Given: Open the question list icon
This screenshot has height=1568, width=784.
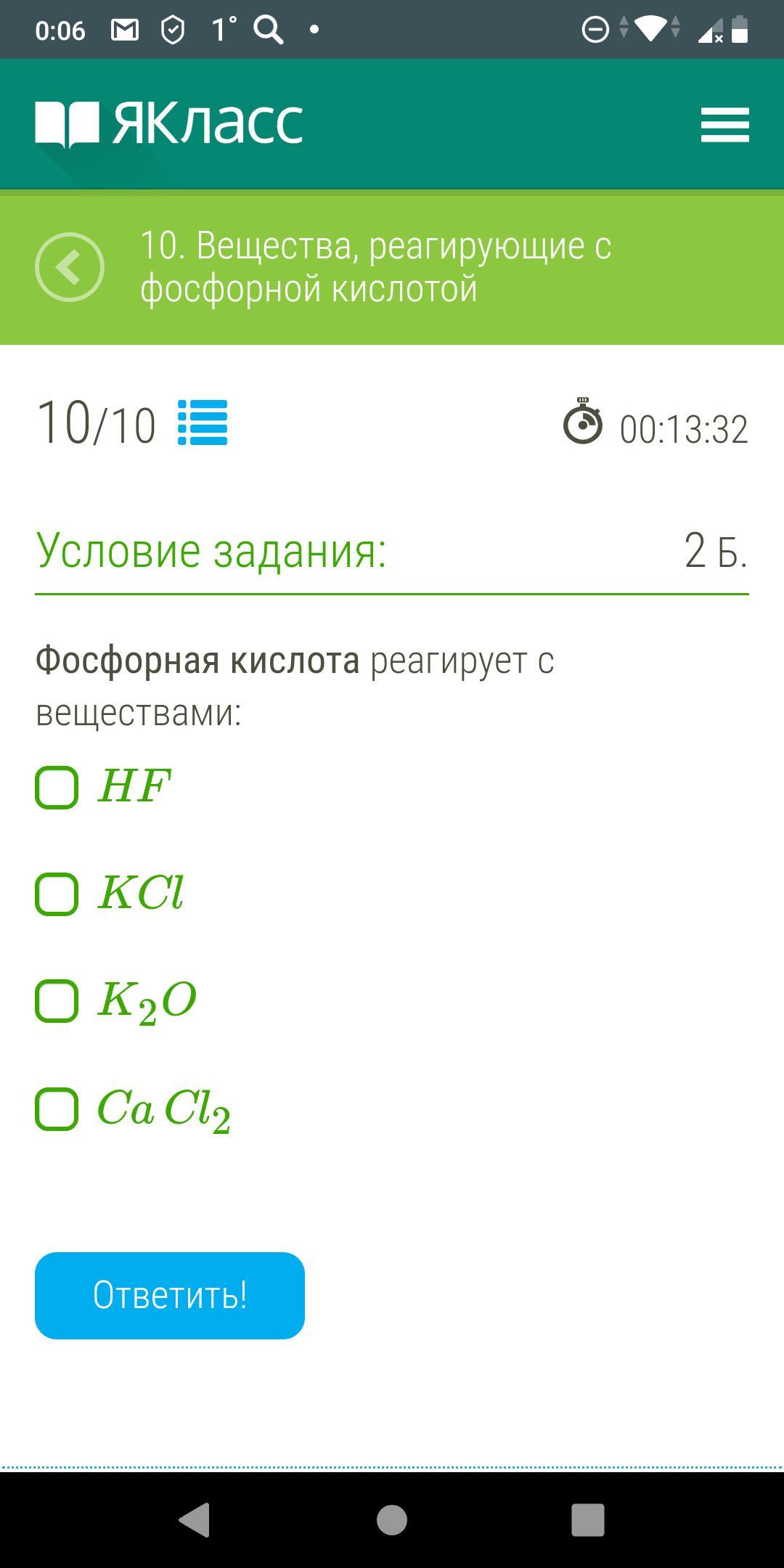Looking at the screenshot, I should 203,422.
